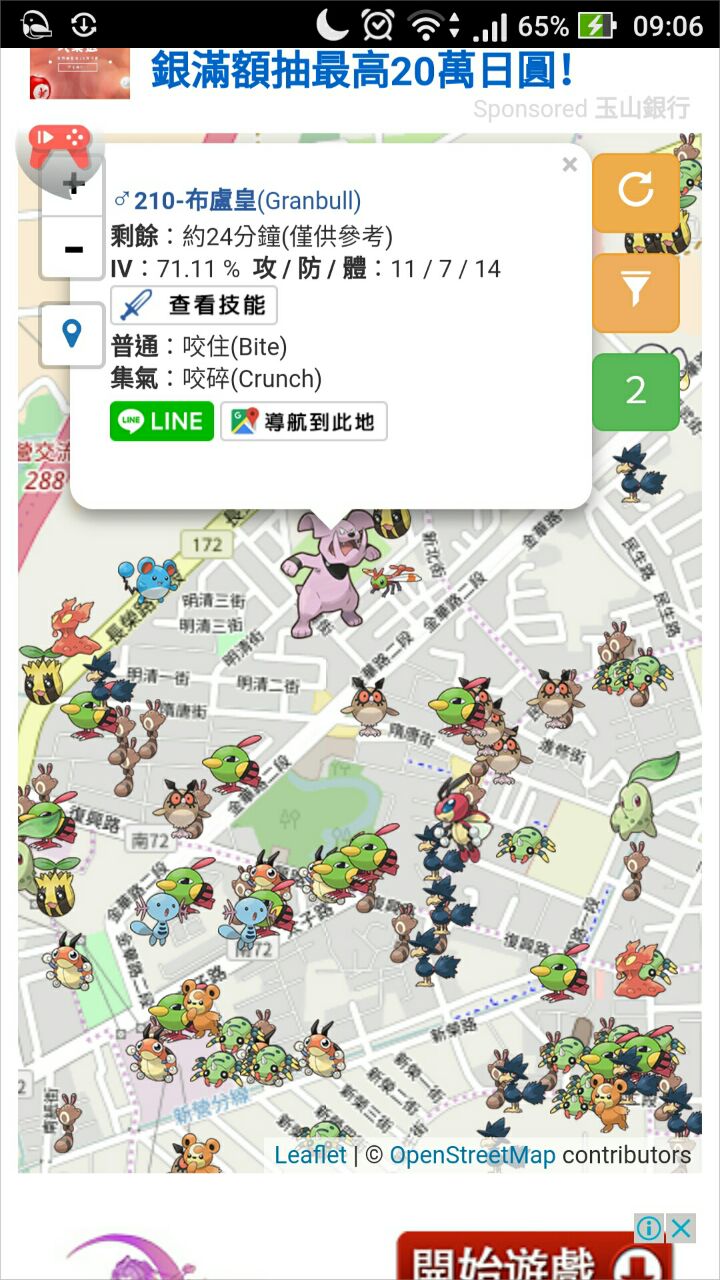Open the ad info icon

tap(649, 1228)
